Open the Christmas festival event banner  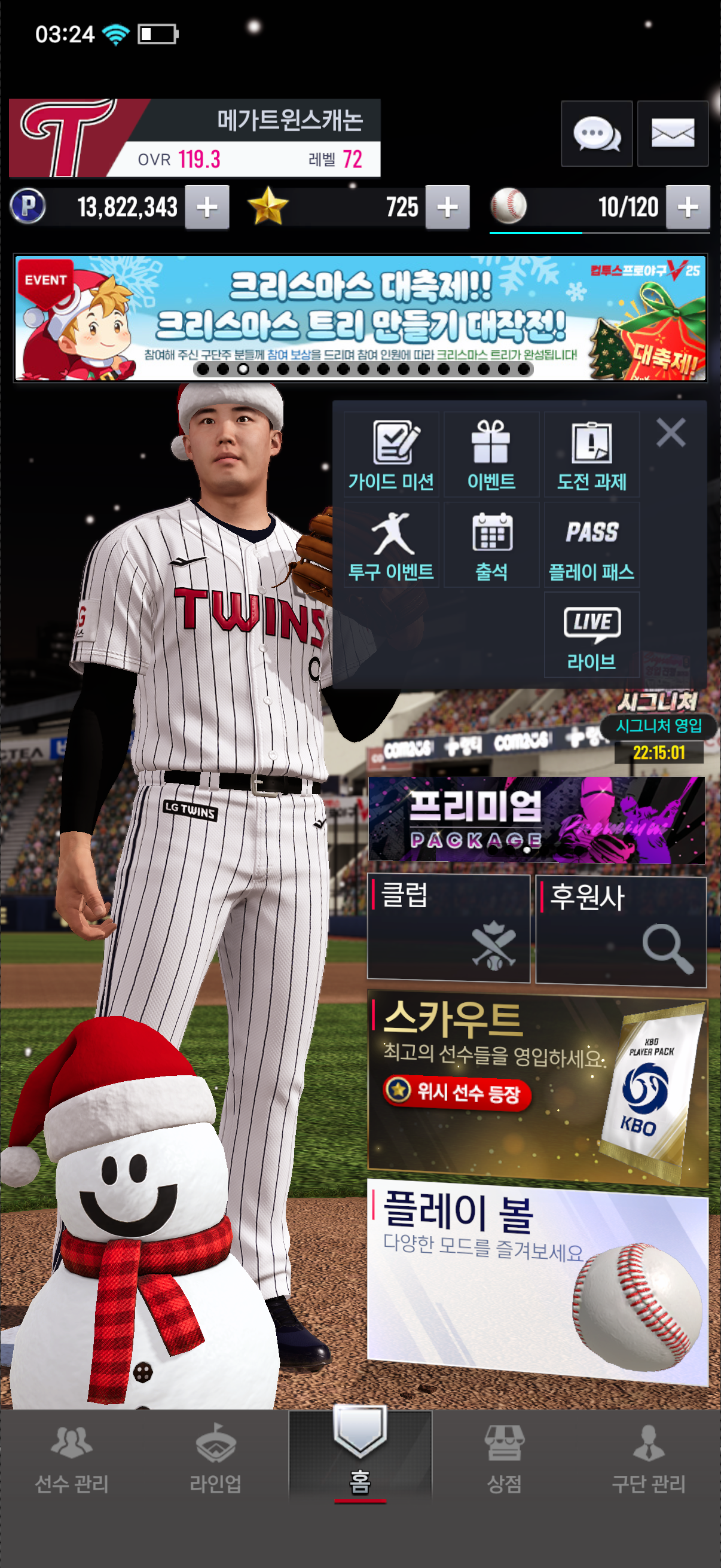click(x=360, y=318)
